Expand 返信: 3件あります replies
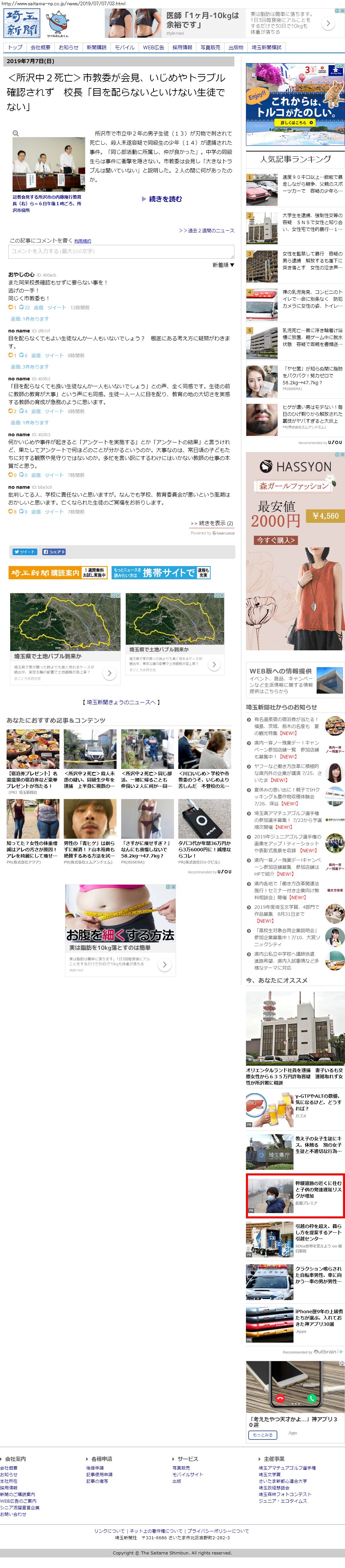This screenshot has width=345, height=1568. click(29, 366)
